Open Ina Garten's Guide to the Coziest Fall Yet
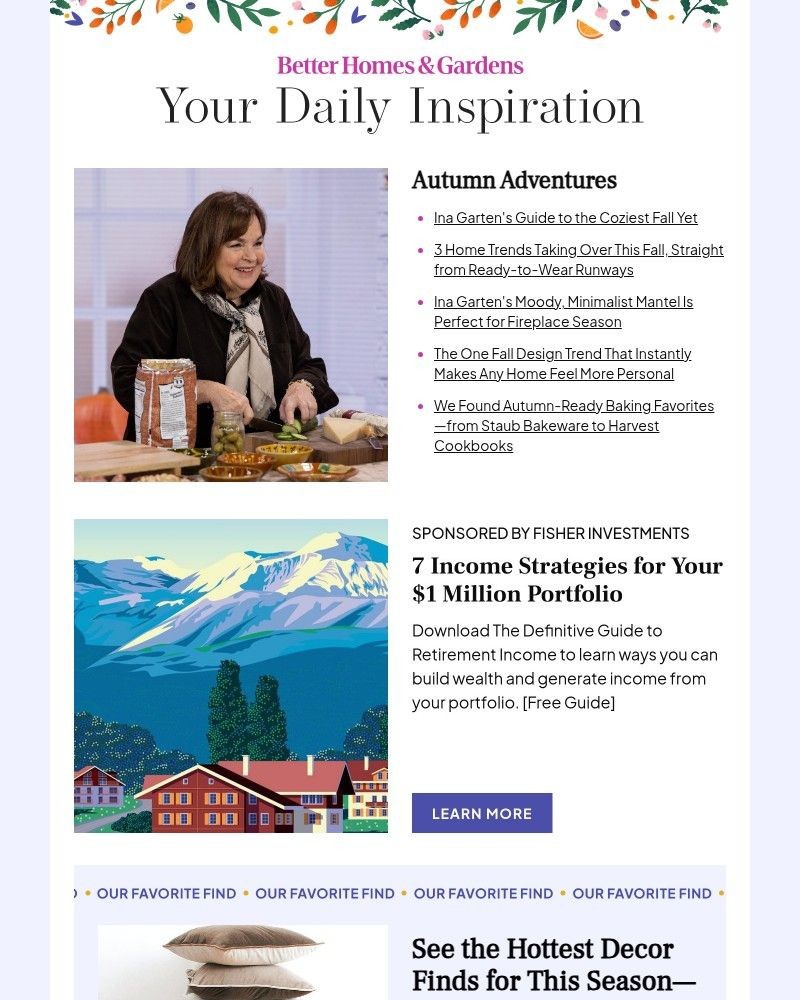The height and width of the screenshot is (1000, 800). pyautogui.click(x=566, y=217)
